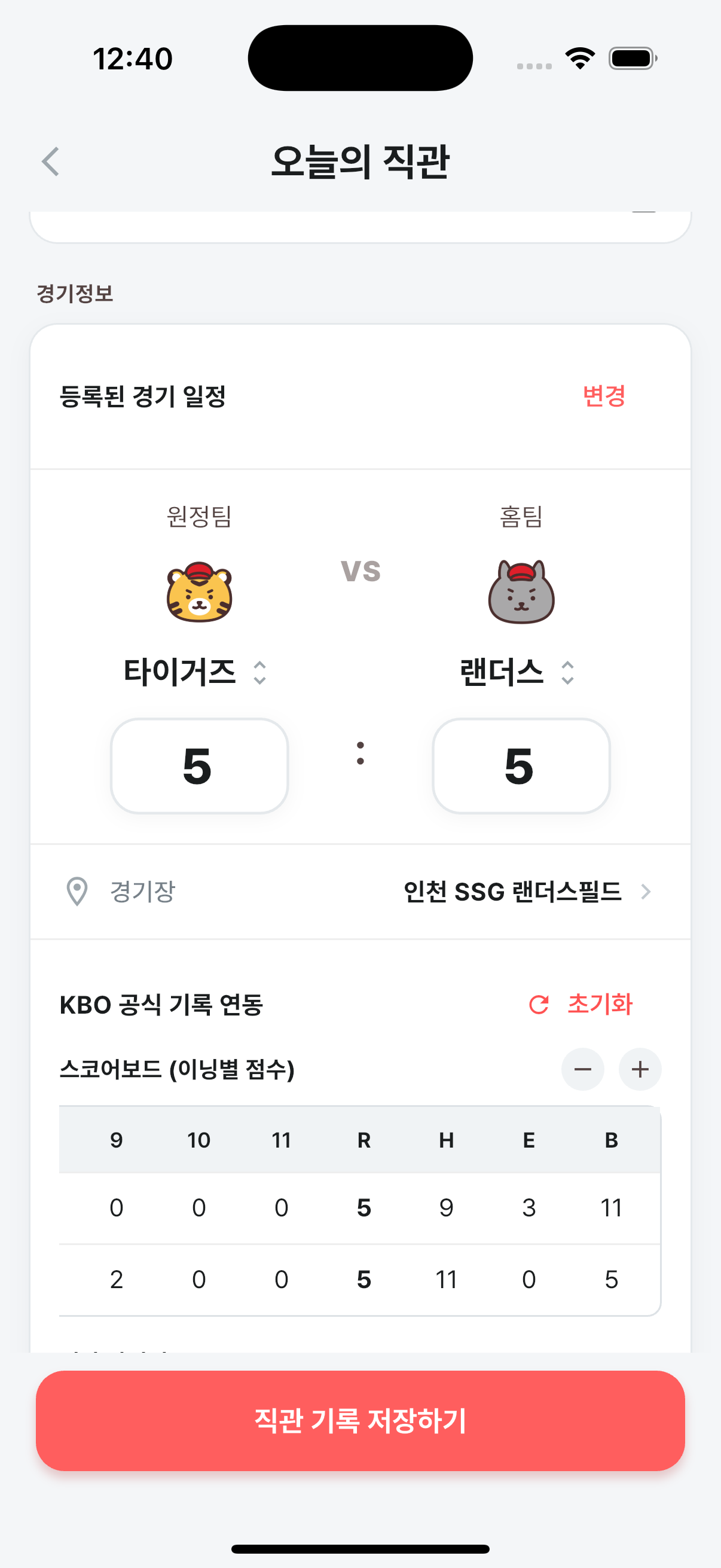The width and height of the screenshot is (721, 1568).
Task: Toggle the away team name 타이거즈
Action: 181,672
